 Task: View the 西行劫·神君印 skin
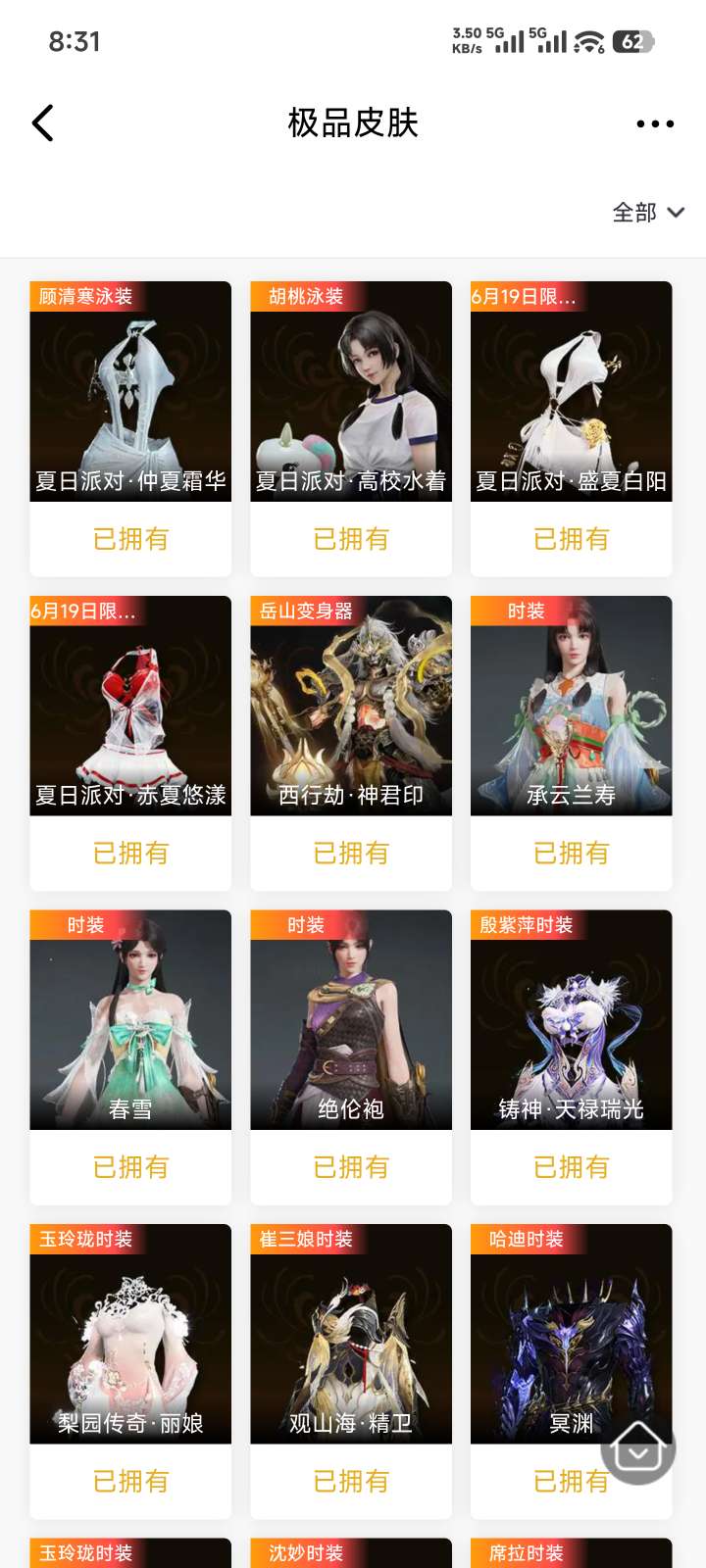[x=351, y=743]
